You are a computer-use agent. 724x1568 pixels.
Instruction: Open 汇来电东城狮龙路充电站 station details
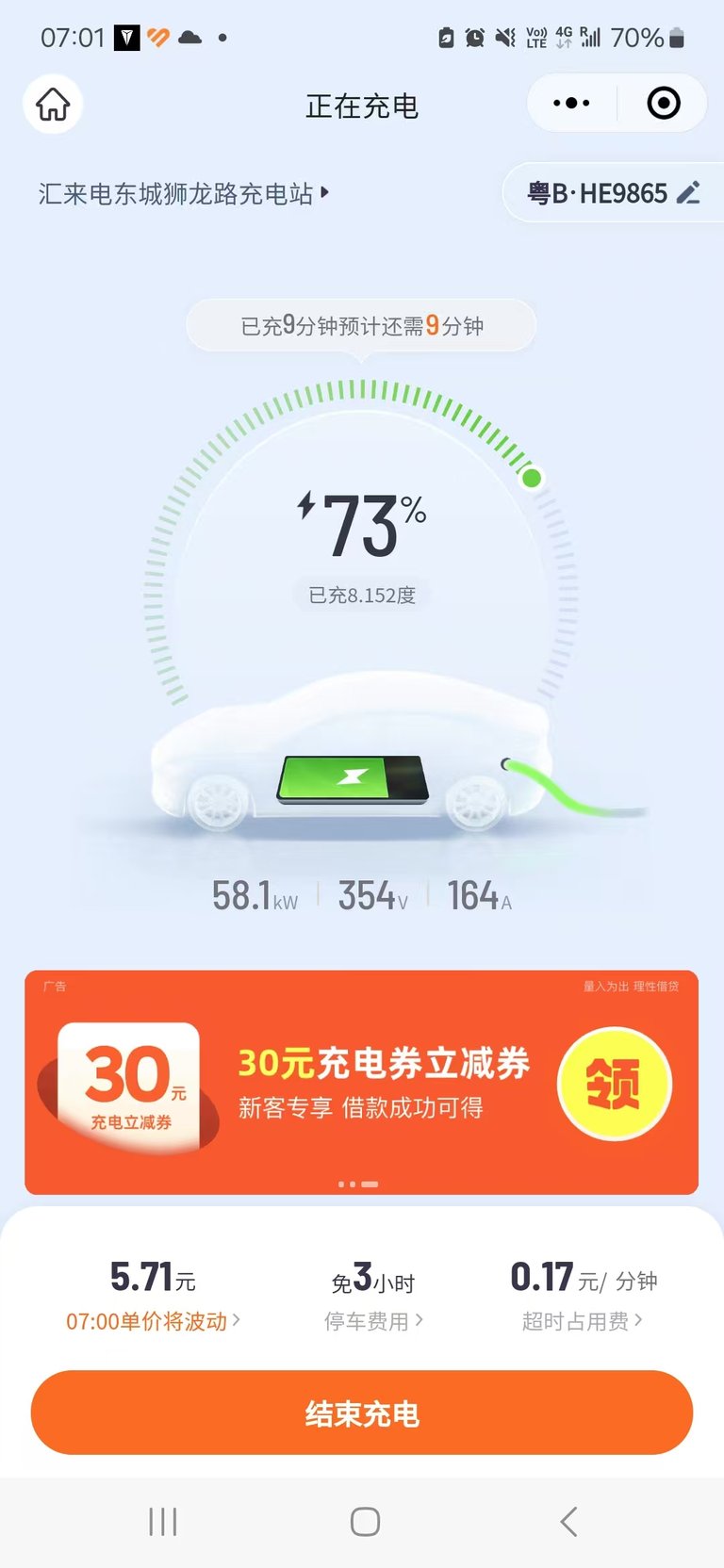[184, 193]
